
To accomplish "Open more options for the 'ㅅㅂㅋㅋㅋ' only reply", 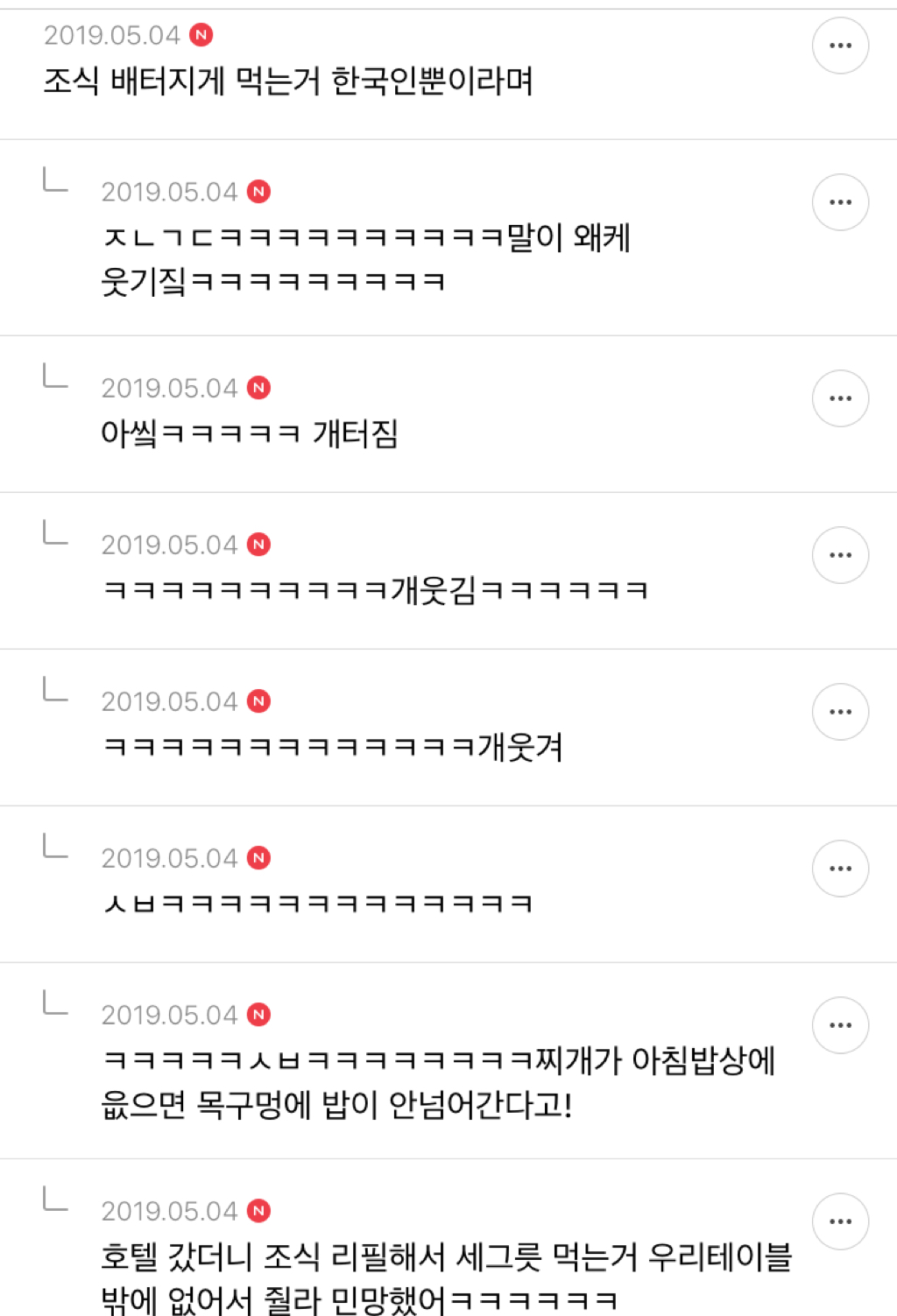I will [x=840, y=869].
